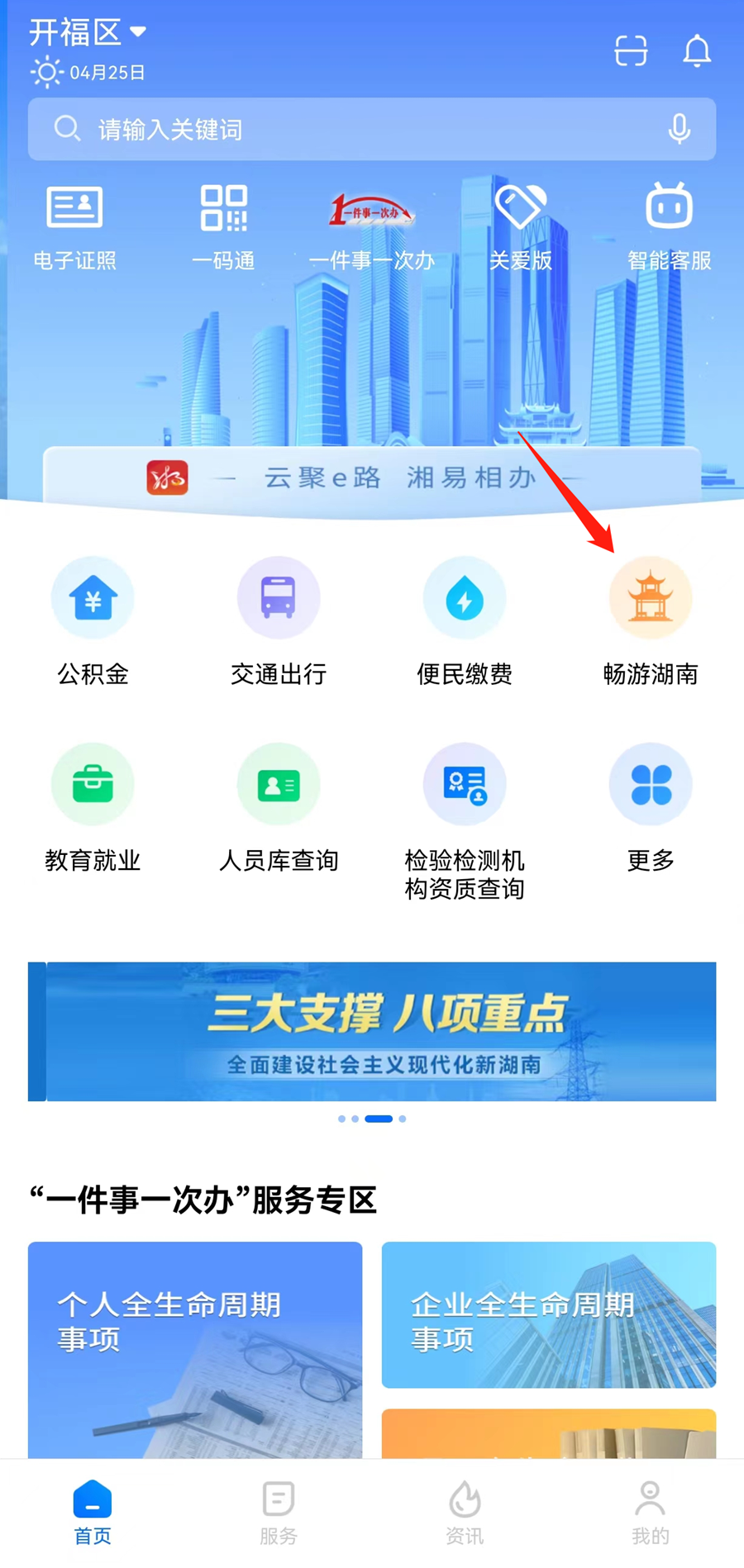Open the 公积金 housing fund service
This screenshot has width=744, height=1568.
(x=92, y=620)
